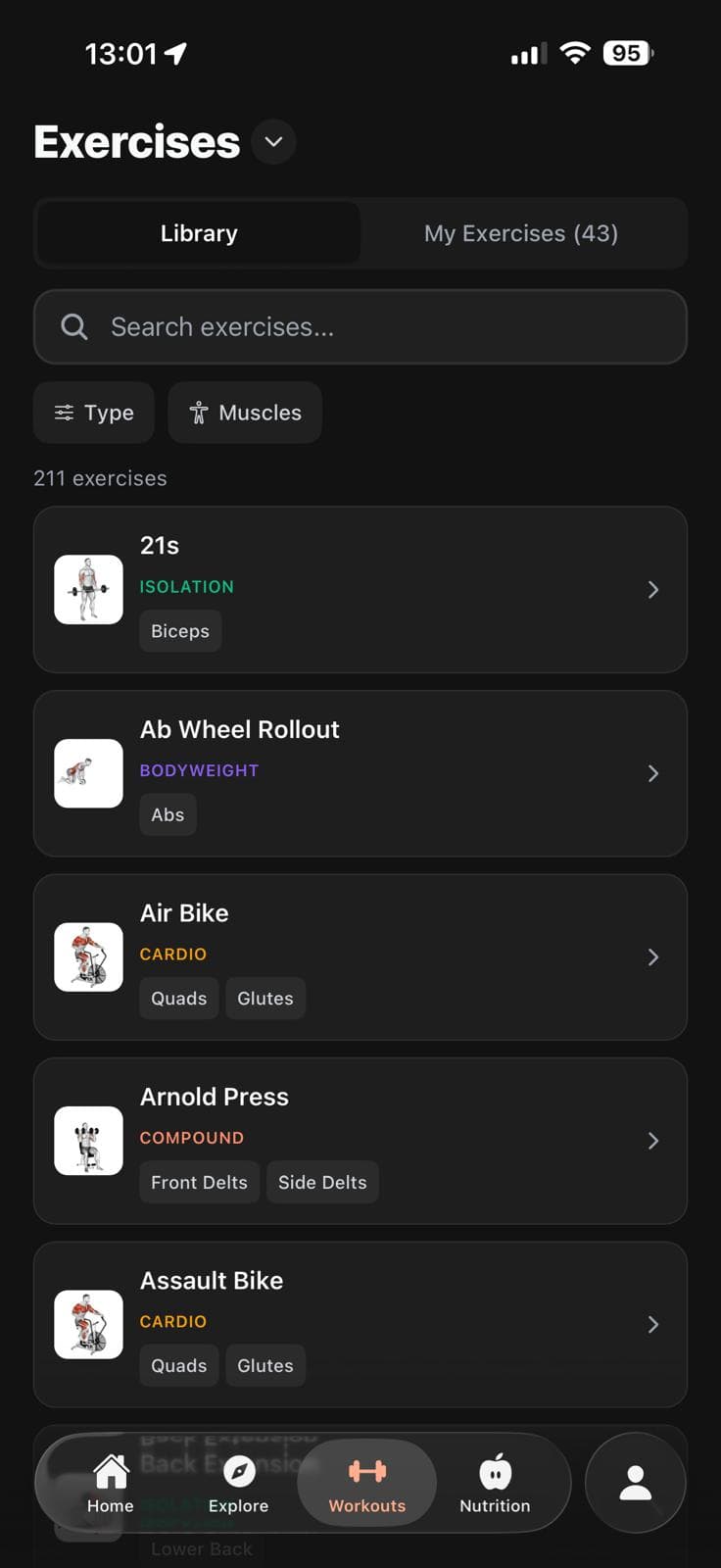Toggle the Glutes tag under Air Bike

(264, 998)
